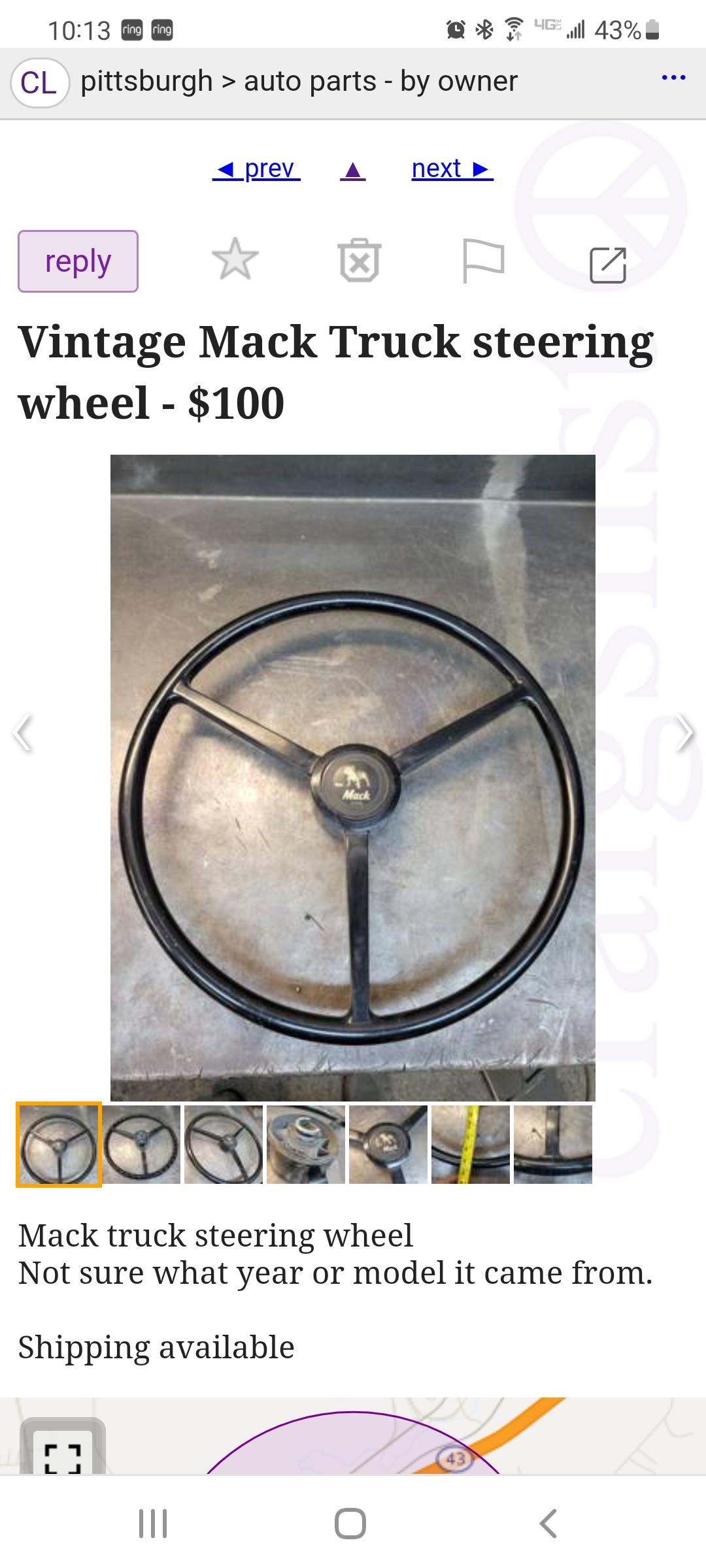This screenshot has width=706, height=1568.
Task: Favorite this posting with the star
Action: coord(235,259)
